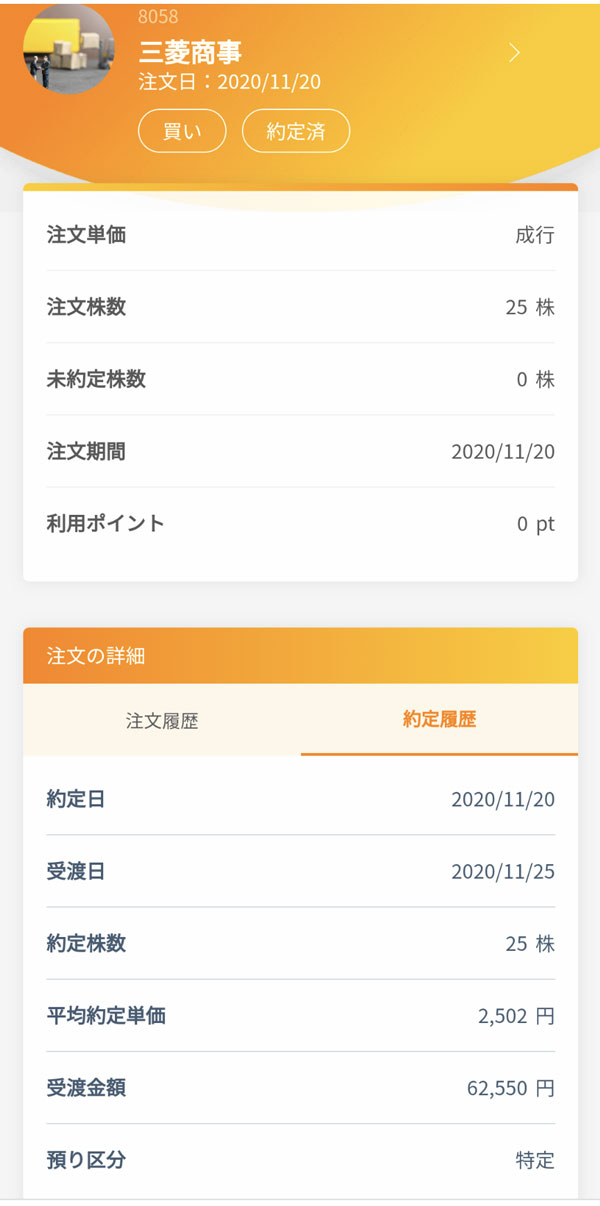Switch to the 注文履歴 tab

(x=162, y=720)
